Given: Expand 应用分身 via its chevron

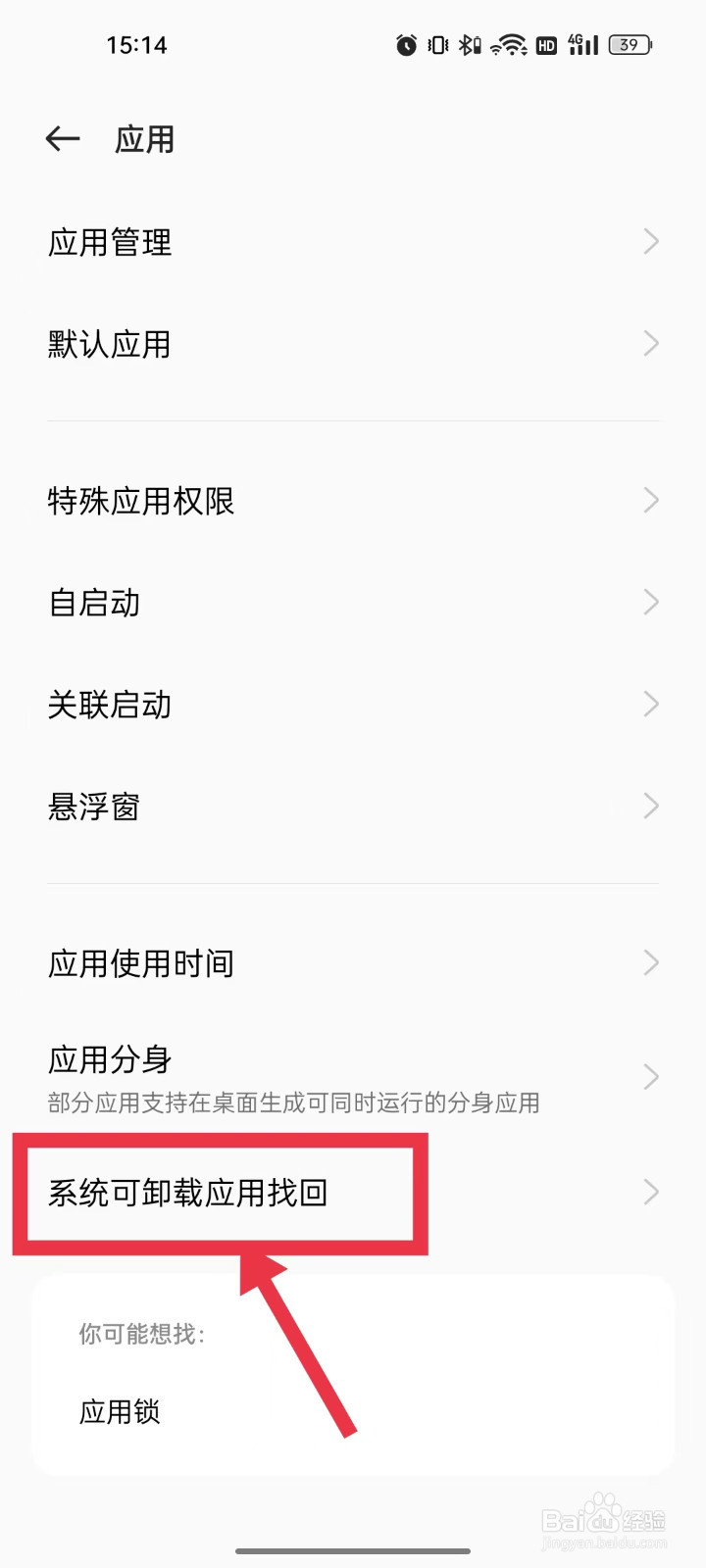Looking at the screenshot, I should [650, 1076].
